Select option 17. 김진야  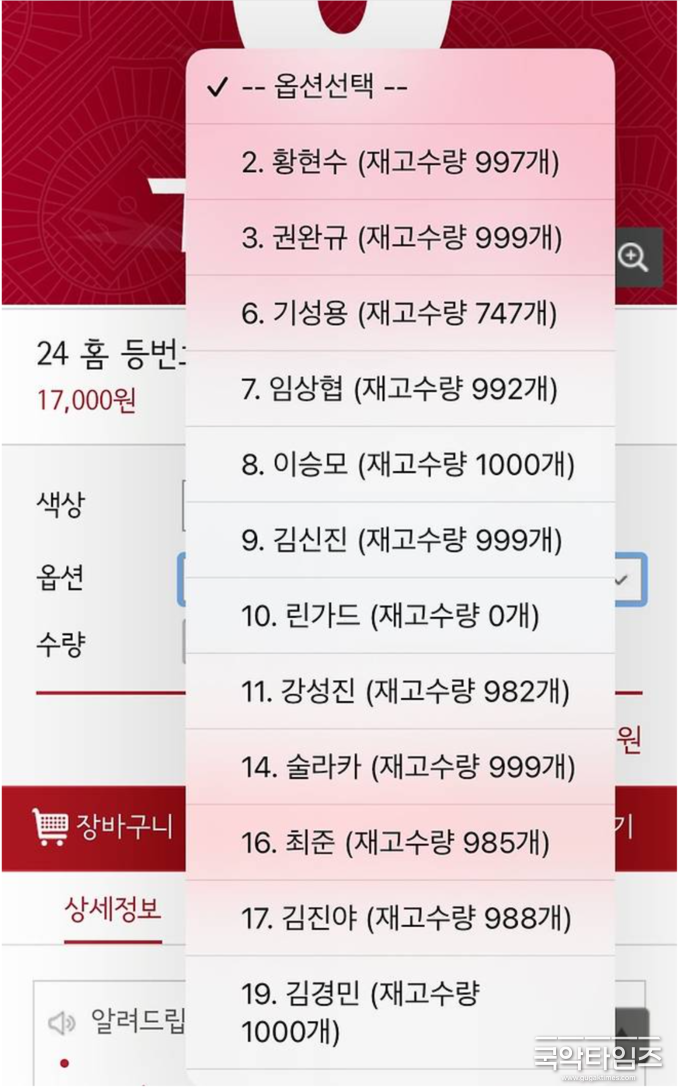(400, 918)
